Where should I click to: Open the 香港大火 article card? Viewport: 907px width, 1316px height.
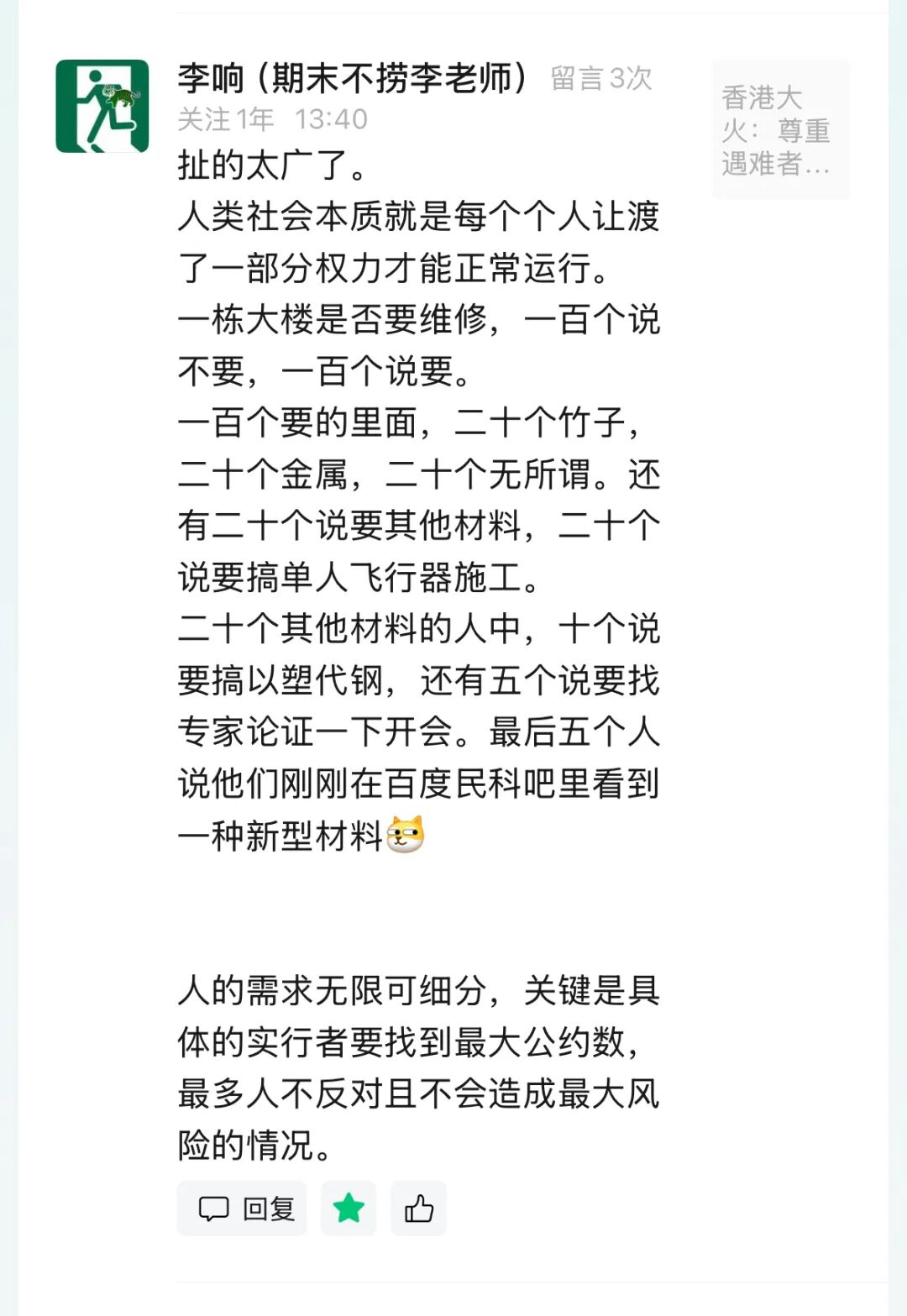tap(780, 130)
